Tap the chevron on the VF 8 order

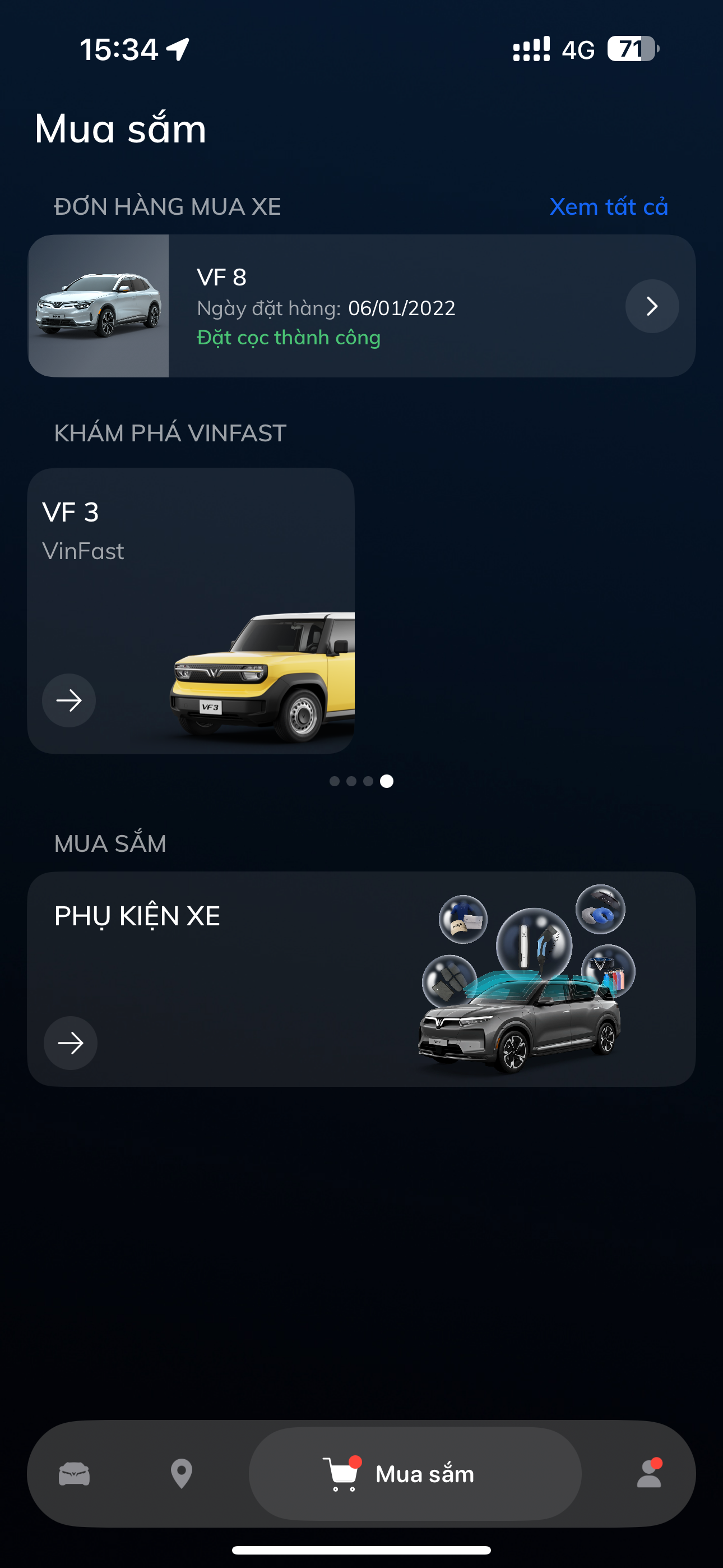pyautogui.click(x=652, y=306)
